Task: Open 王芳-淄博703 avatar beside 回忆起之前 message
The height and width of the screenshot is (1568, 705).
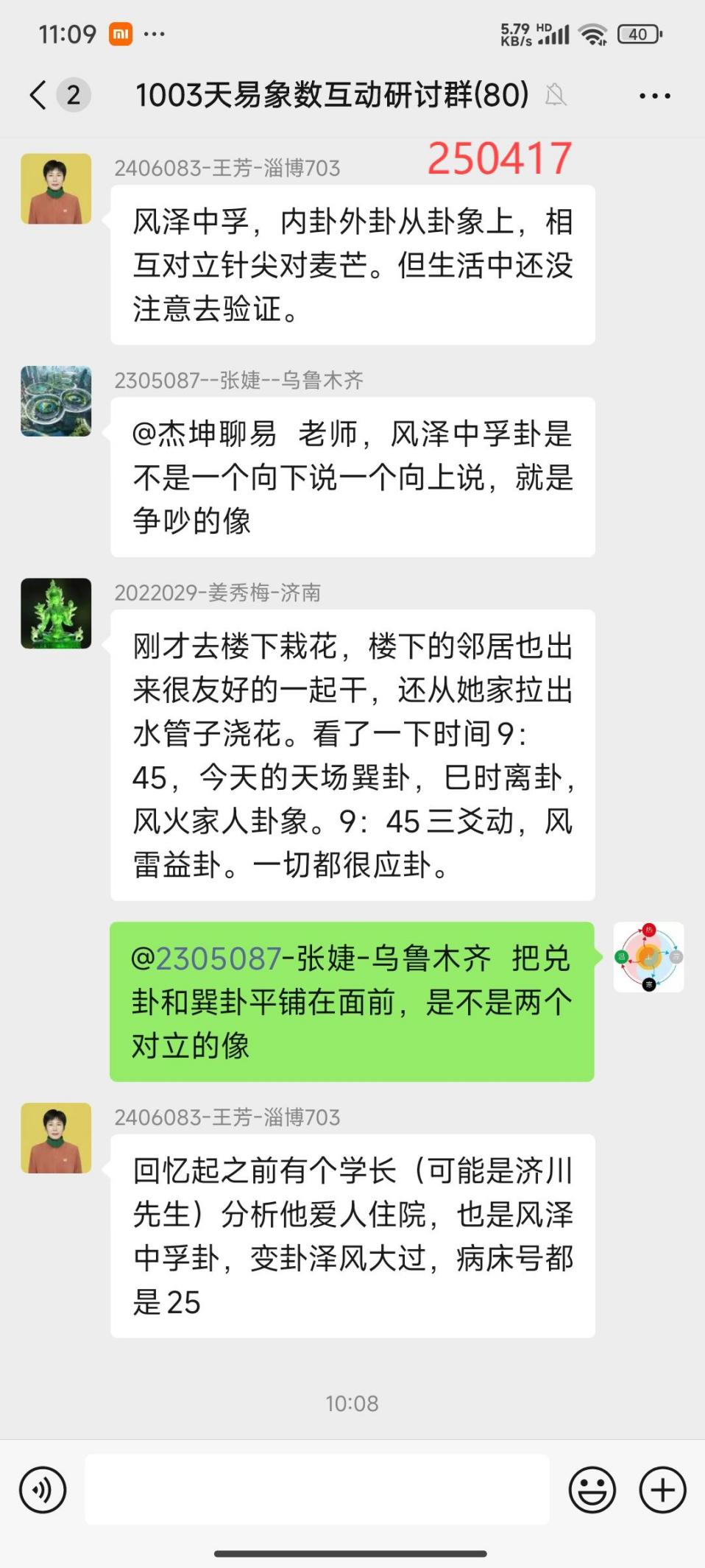Action: tap(56, 1138)
